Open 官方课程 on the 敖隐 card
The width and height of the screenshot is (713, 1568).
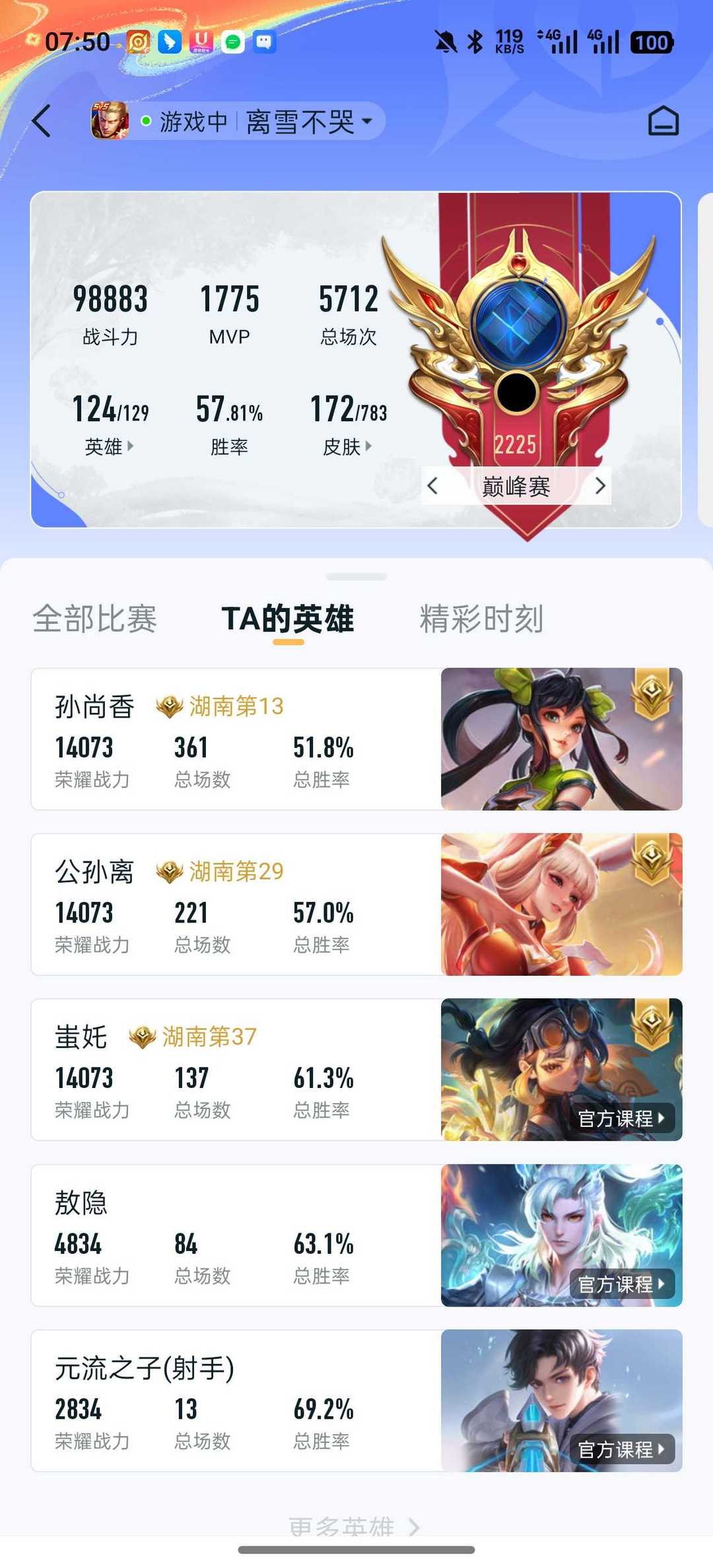point(621,1284)
